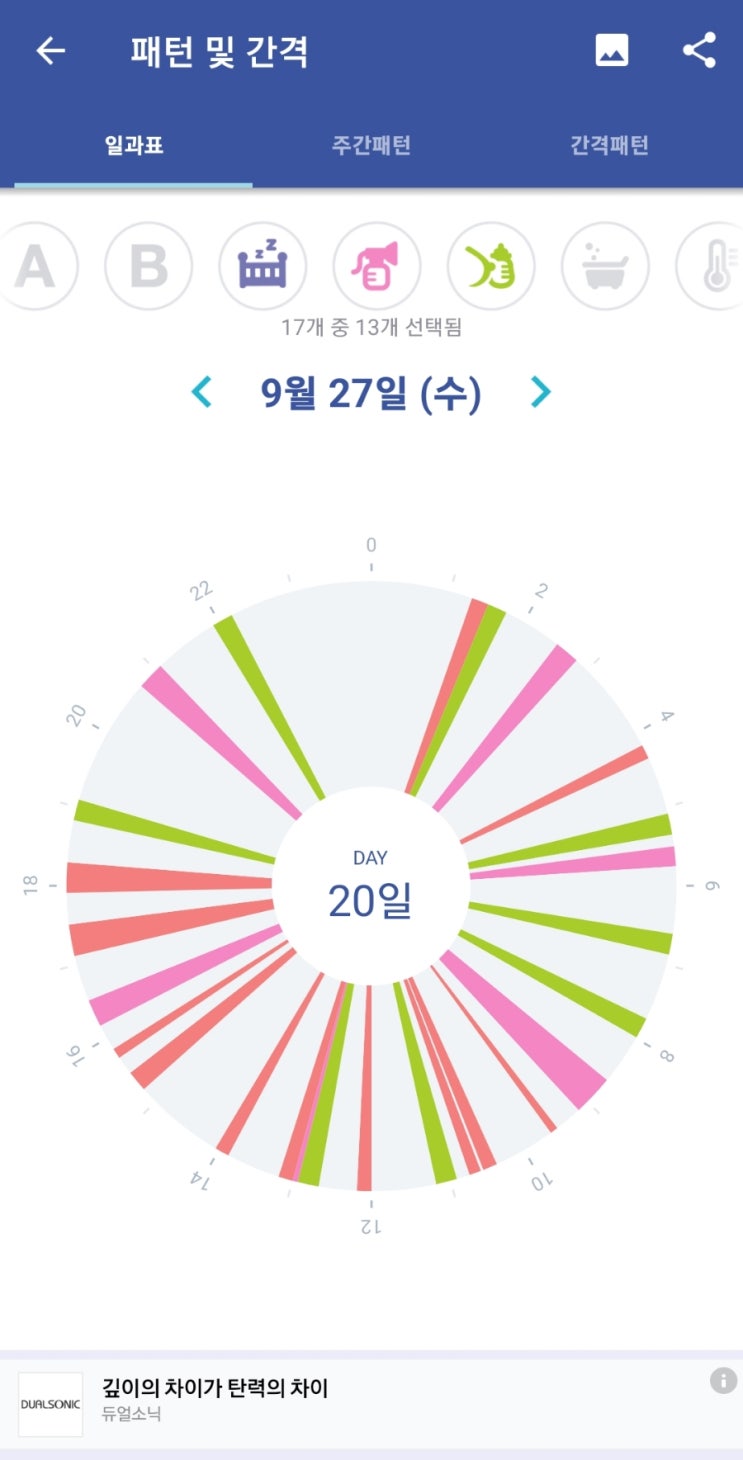Toggle the B category filter
This screenshot has width=743, height=1460.
point(148,266)
